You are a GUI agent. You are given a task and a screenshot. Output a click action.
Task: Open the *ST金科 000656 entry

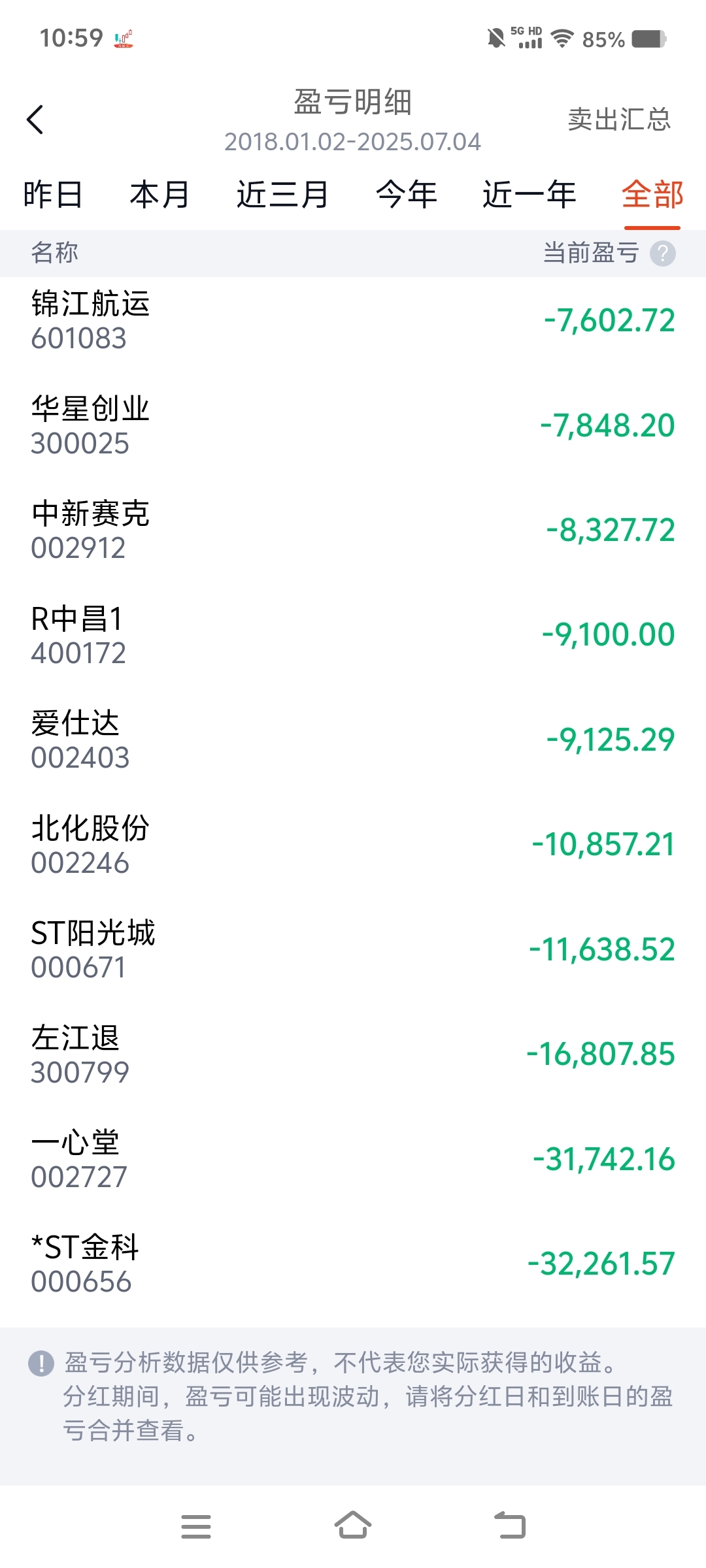click(353, 1265)
